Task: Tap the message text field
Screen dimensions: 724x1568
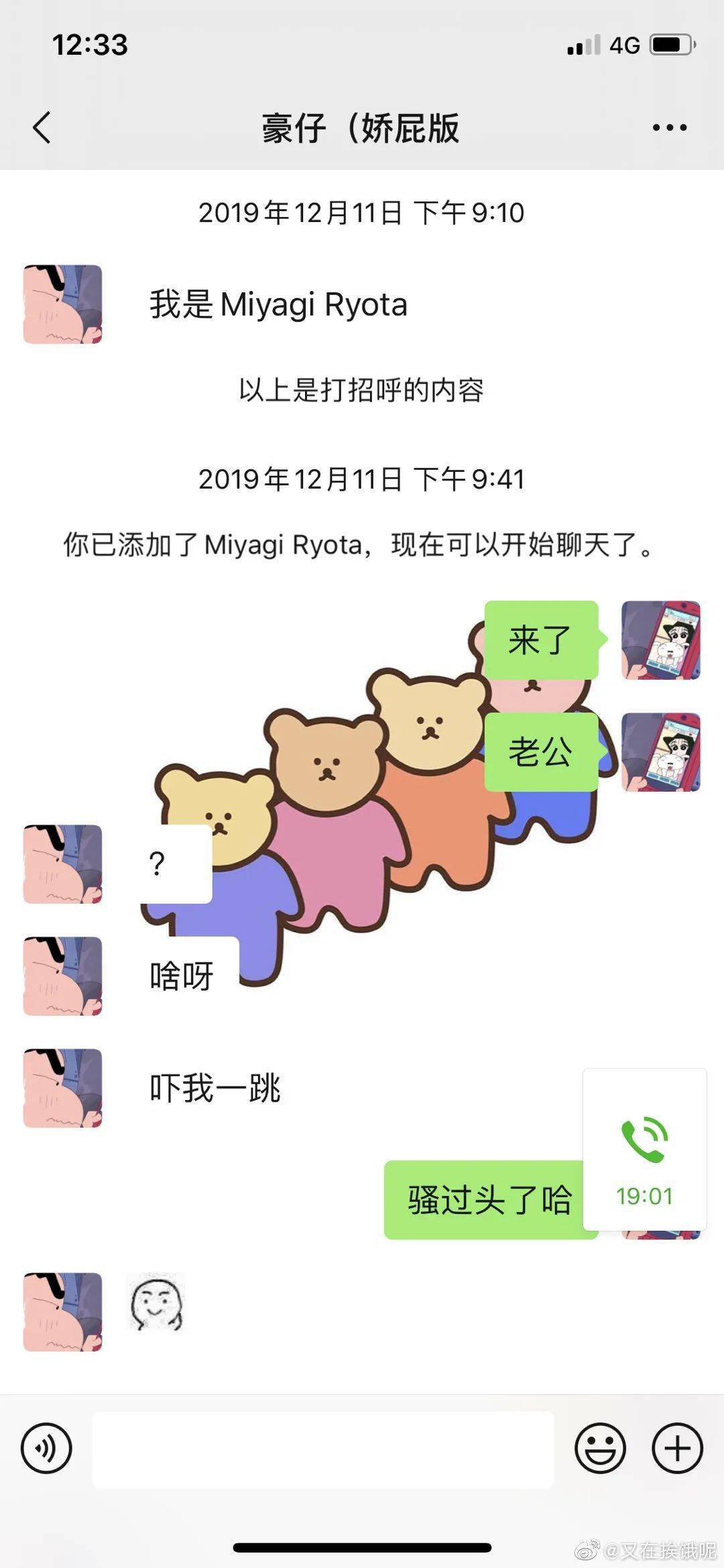Action: point(322,1448)
